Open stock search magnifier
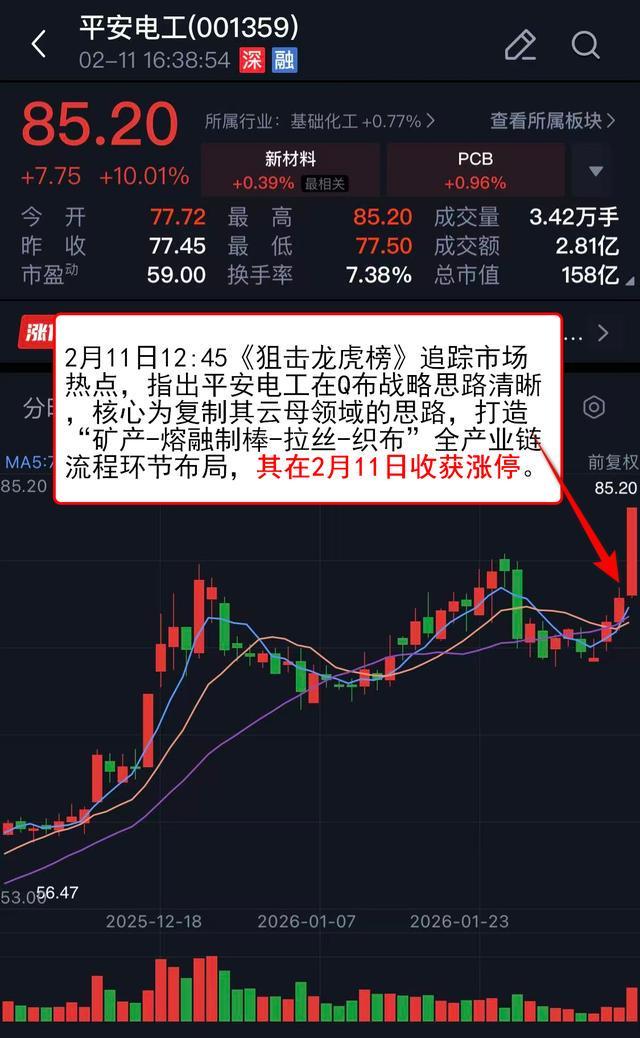Viewport: 640px width, 1038px height. click(585, 45)
